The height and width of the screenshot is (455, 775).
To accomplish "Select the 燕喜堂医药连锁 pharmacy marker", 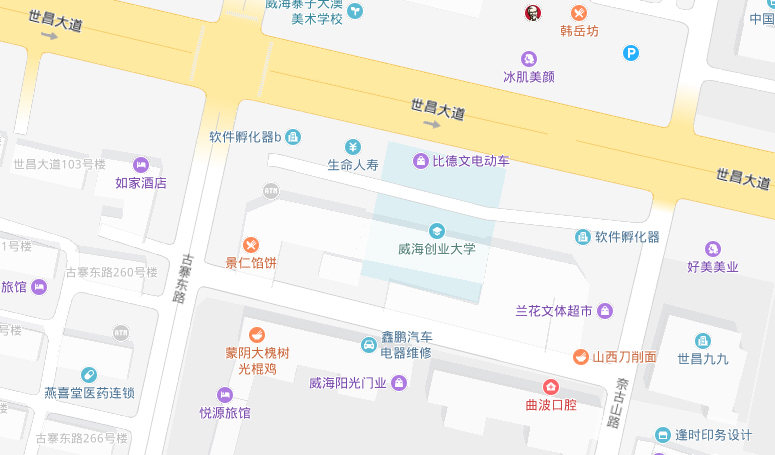I will click(x=88, y=375).
